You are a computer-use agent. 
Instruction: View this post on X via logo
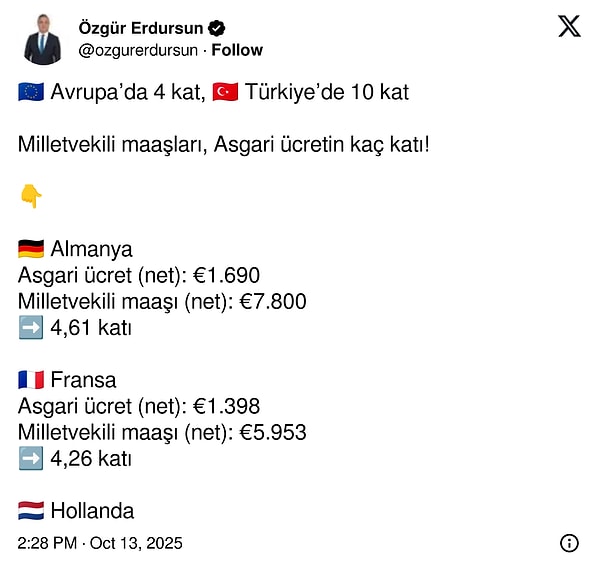click(569, 27)
